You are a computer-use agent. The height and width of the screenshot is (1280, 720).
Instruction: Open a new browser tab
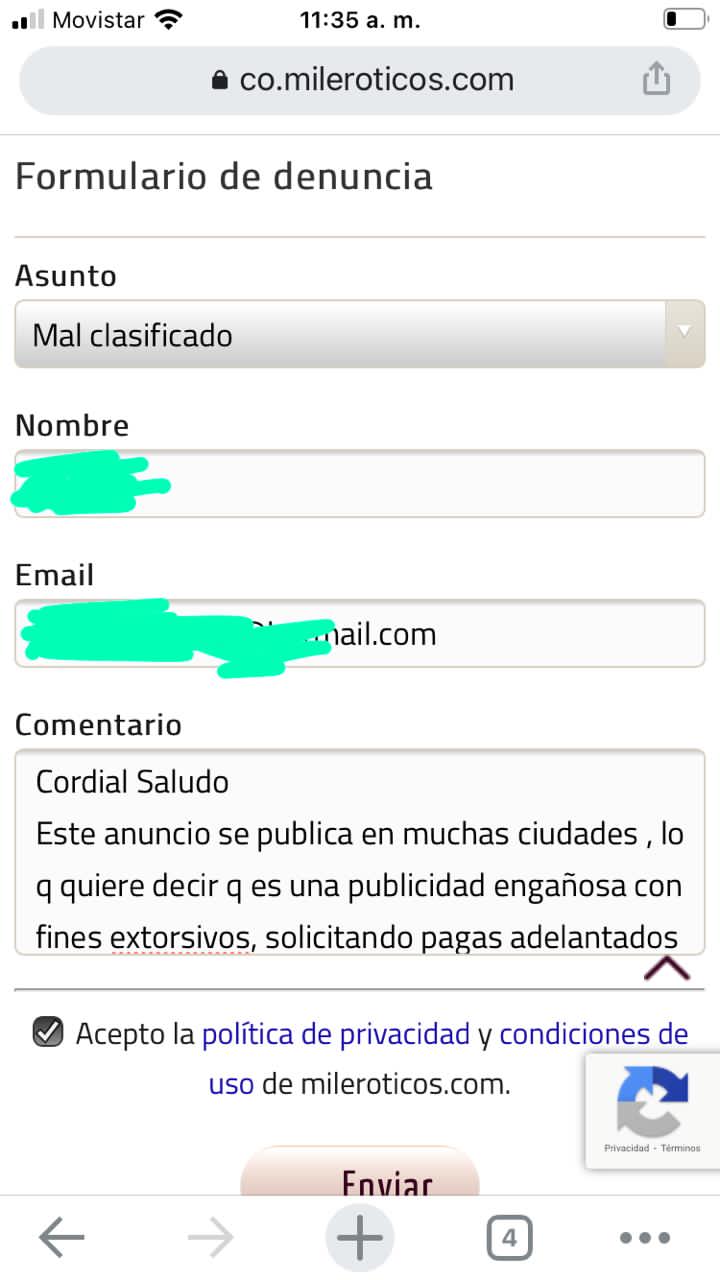[360, 1239]
